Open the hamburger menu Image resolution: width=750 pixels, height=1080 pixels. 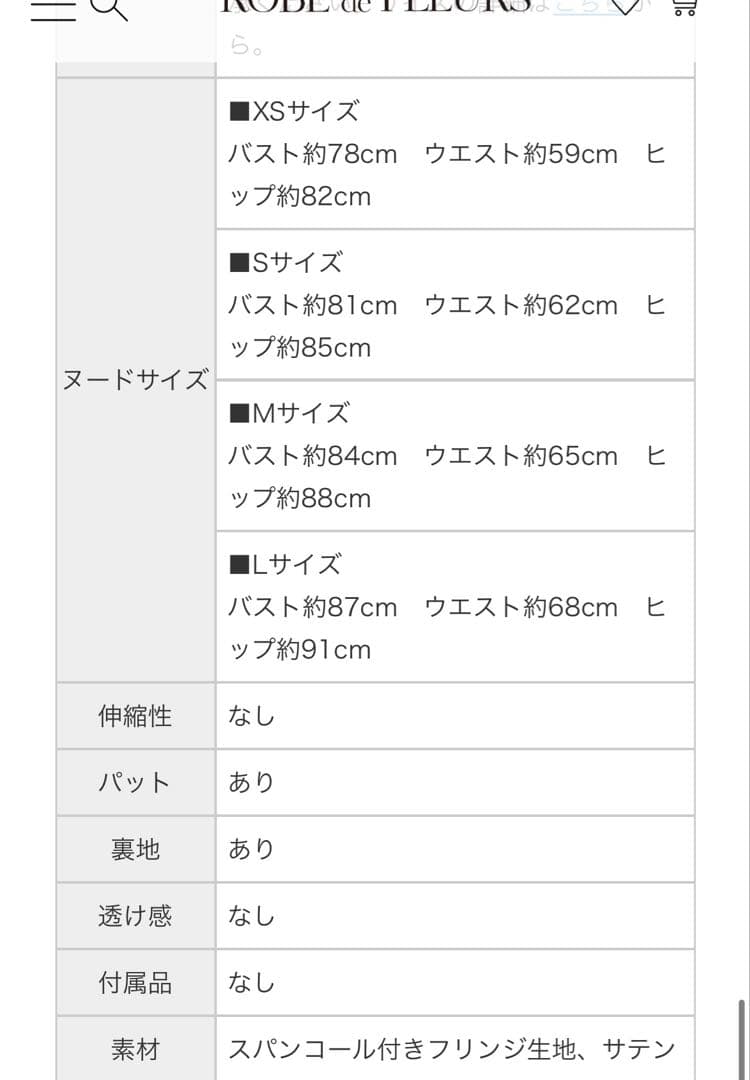[52, 8]
